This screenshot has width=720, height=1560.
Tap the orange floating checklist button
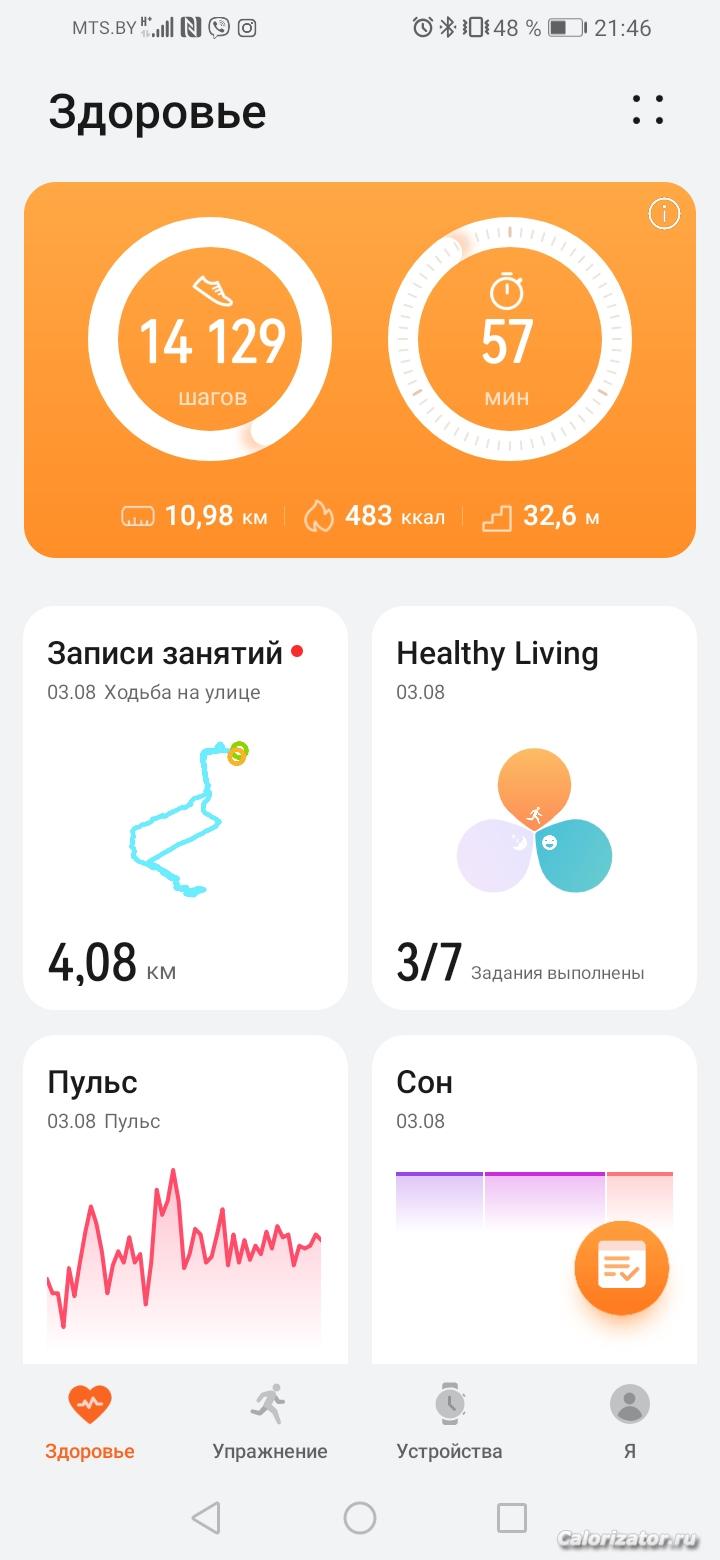[x=622, y=1267]
